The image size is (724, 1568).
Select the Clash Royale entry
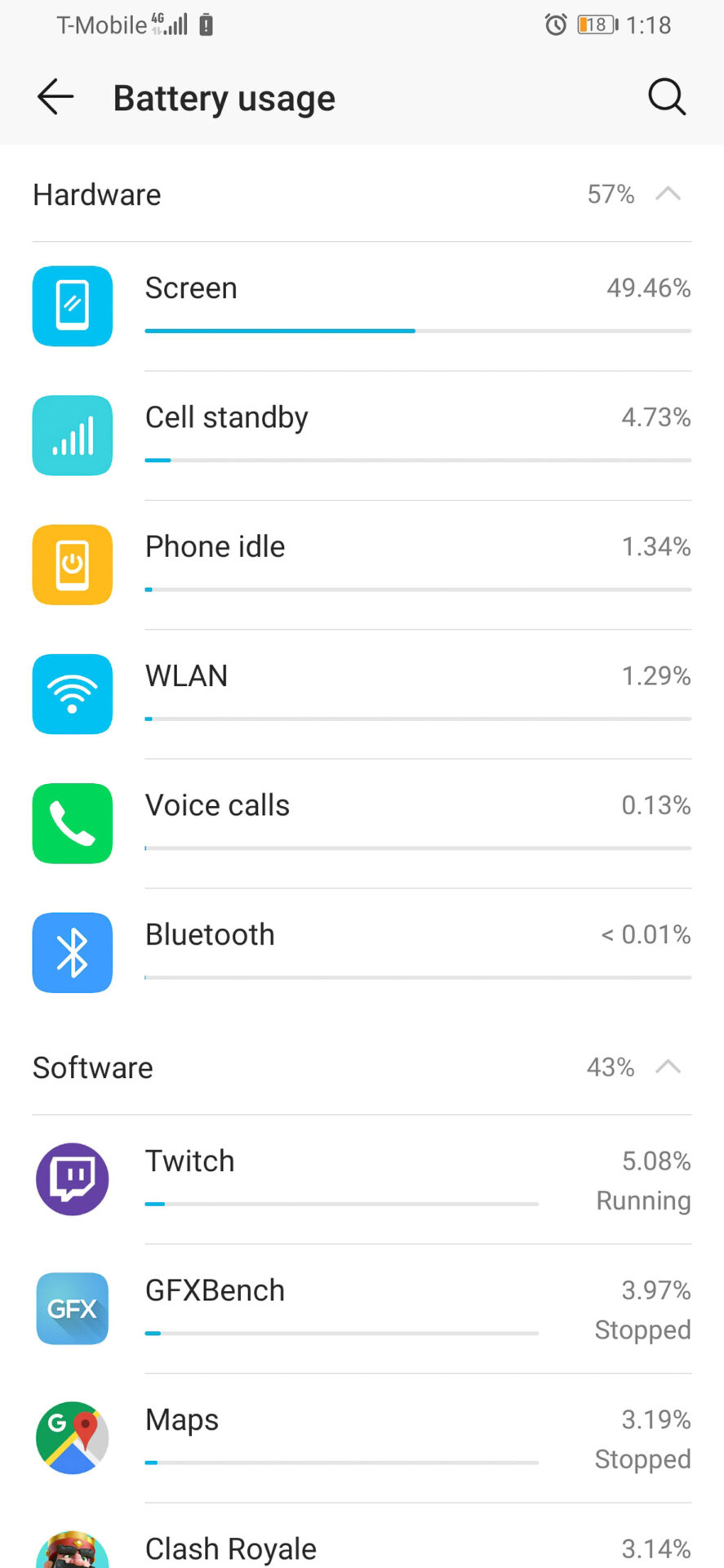(362, 1548)
